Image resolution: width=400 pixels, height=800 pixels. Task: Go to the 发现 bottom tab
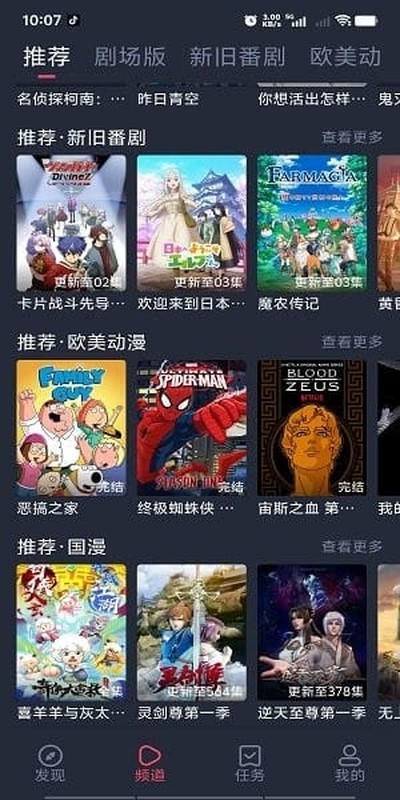50,764
